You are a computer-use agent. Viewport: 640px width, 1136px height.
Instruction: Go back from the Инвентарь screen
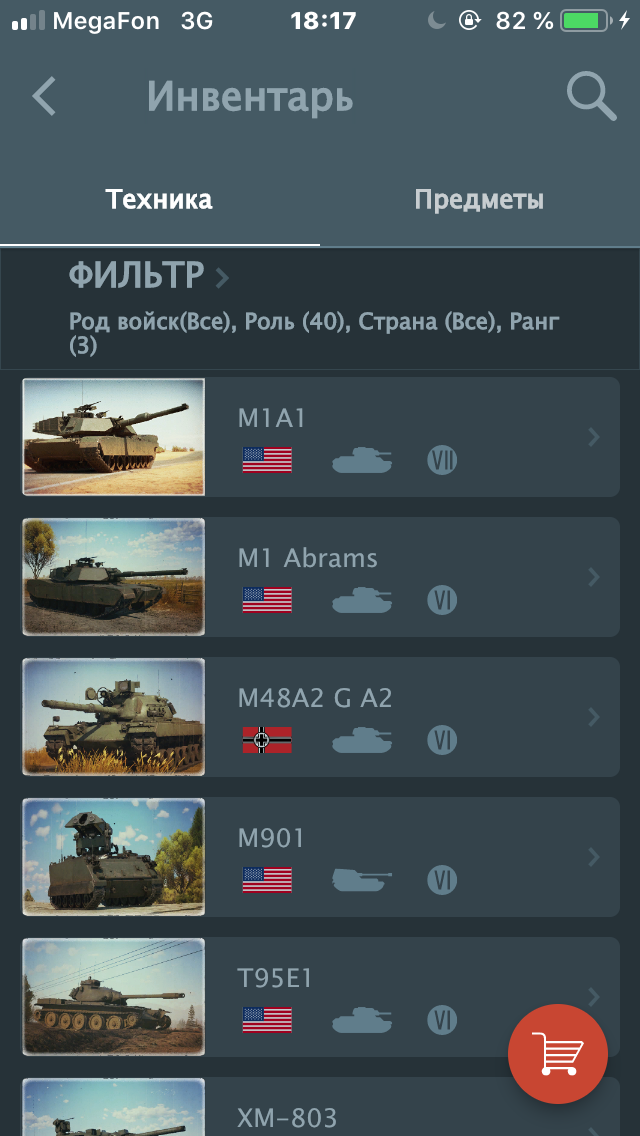point(44,96)
